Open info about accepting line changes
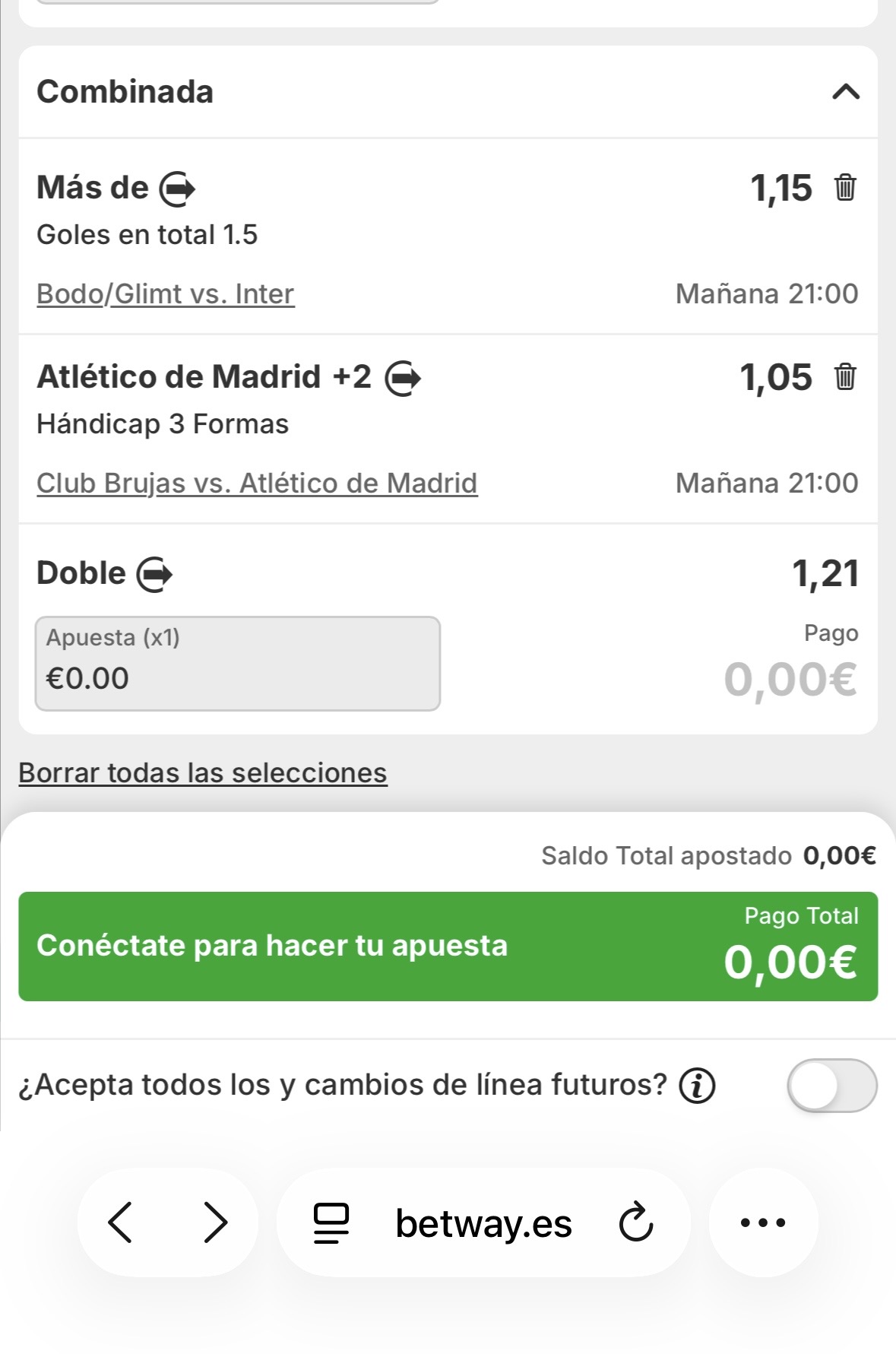The width and height of the screenshot is (896, 1354). pos(697,1086)
